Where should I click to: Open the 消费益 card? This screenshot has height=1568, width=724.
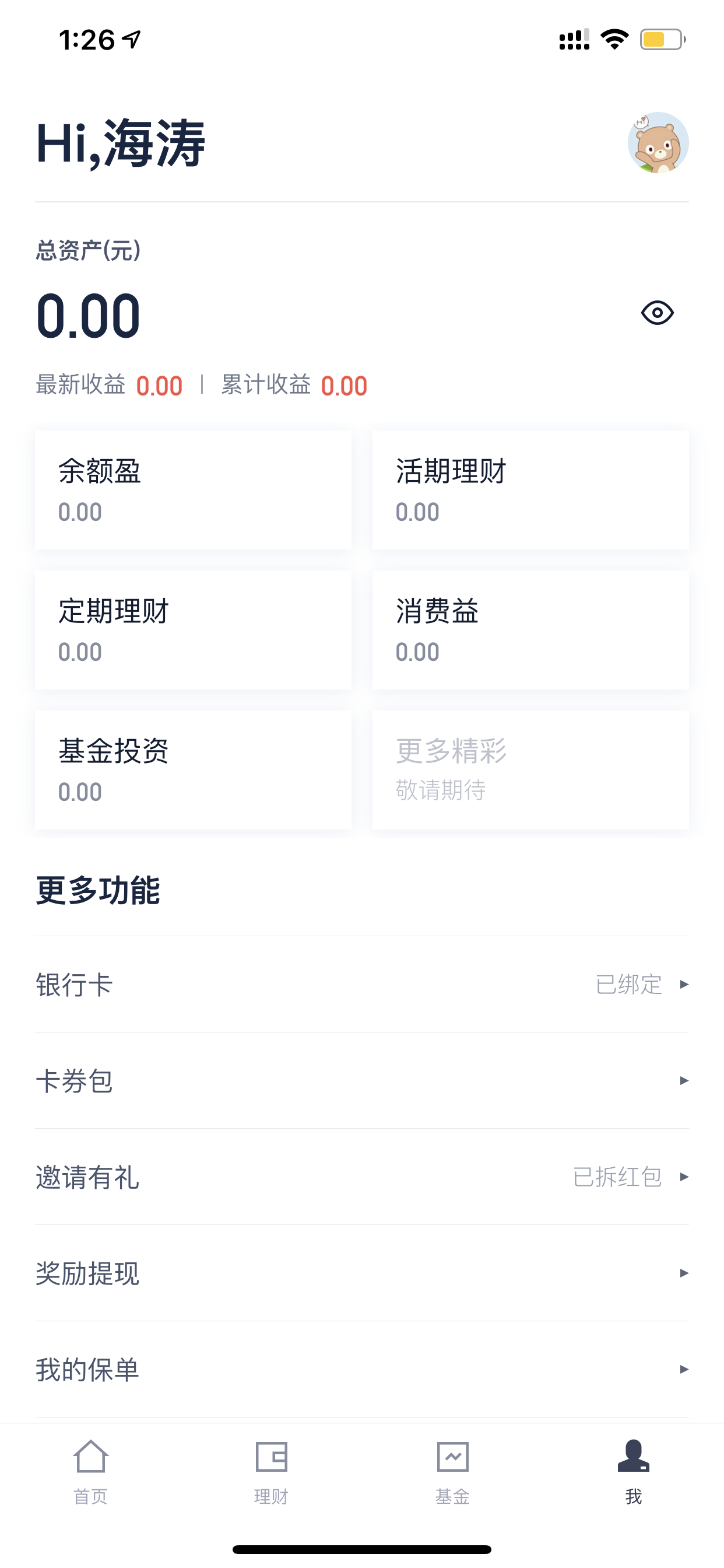pos(530,630)
